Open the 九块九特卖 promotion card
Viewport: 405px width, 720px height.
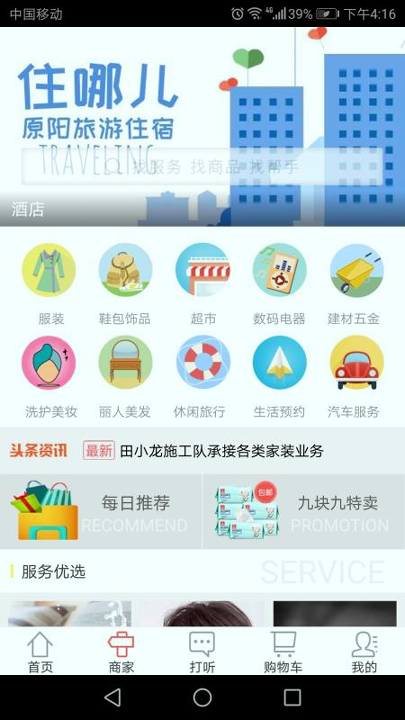tap(304, 511)
